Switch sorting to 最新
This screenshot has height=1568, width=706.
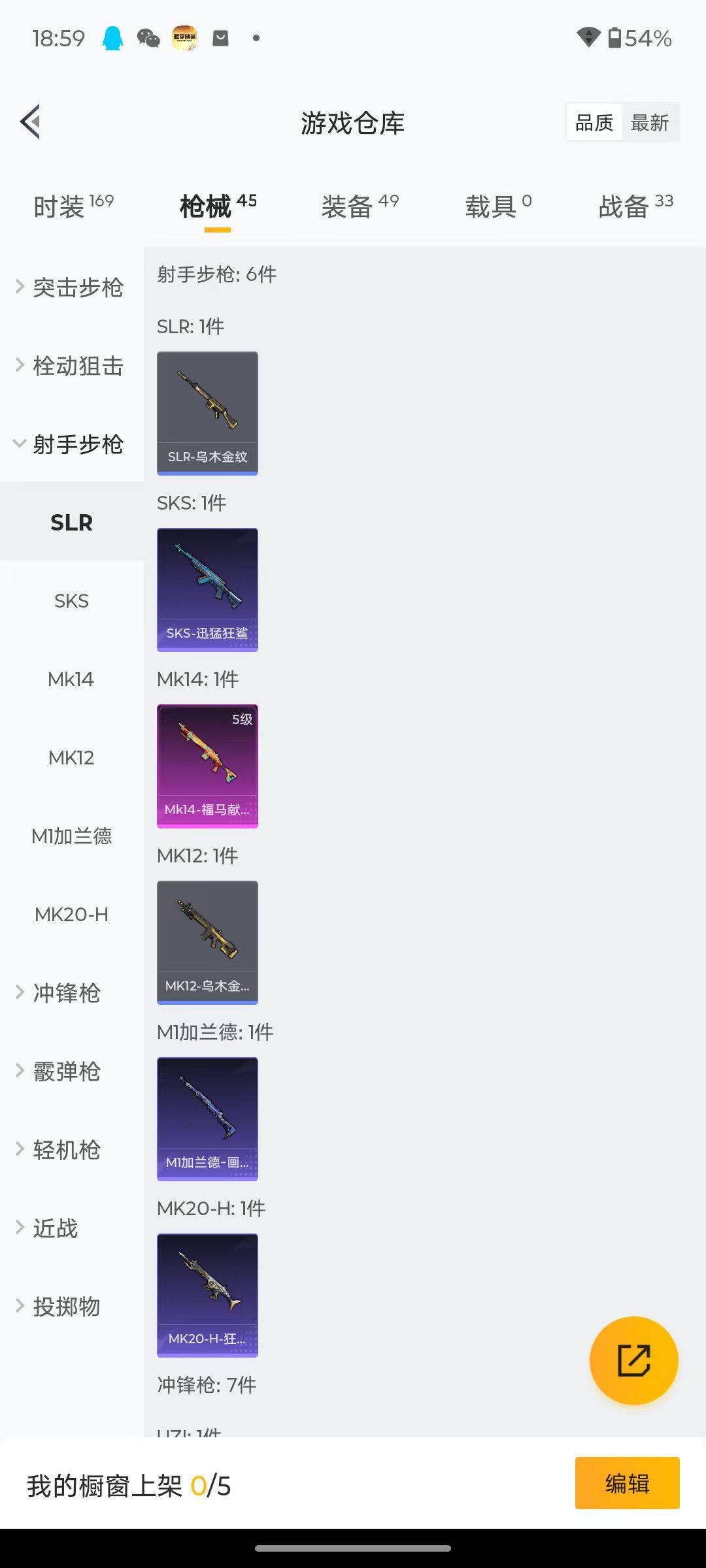650,122
